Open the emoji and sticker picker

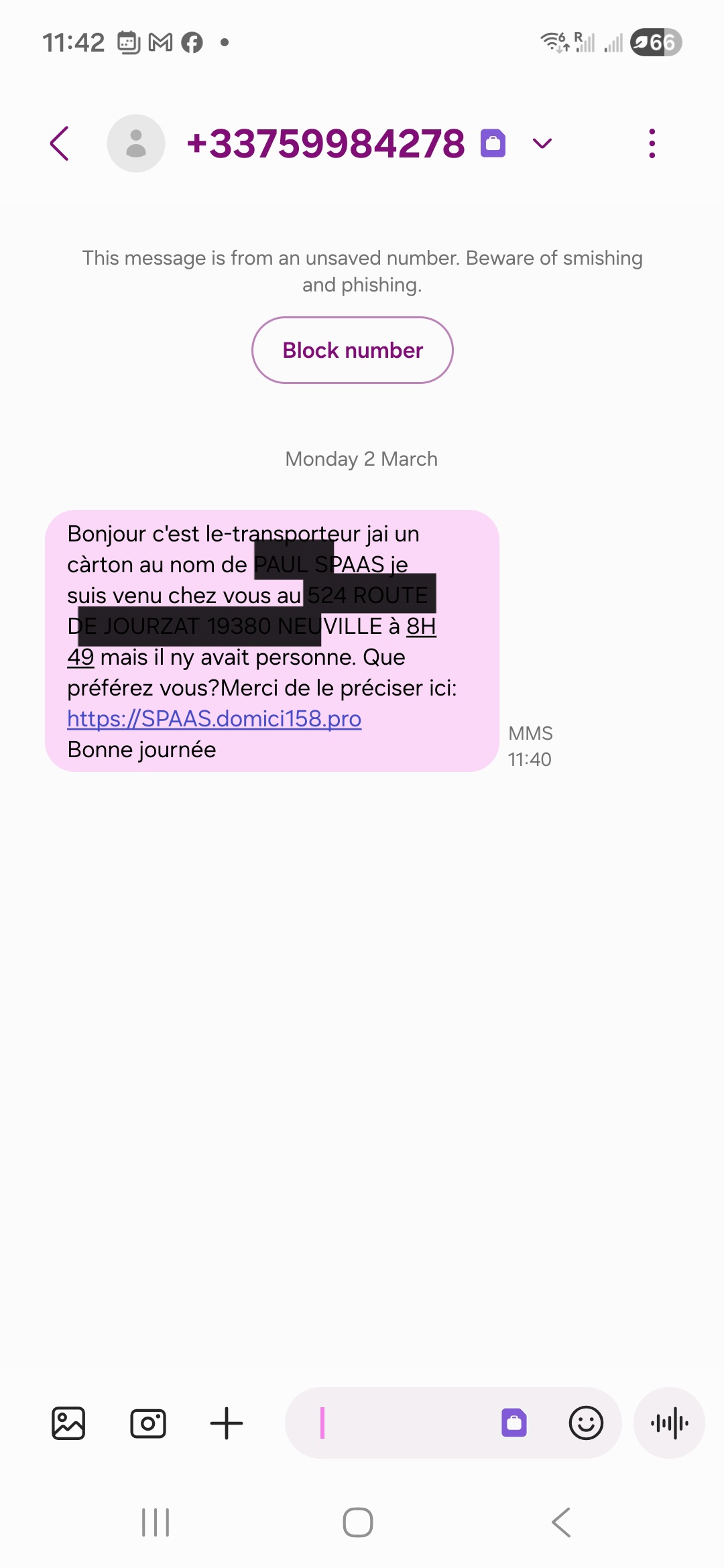[x=586, y=1423]
